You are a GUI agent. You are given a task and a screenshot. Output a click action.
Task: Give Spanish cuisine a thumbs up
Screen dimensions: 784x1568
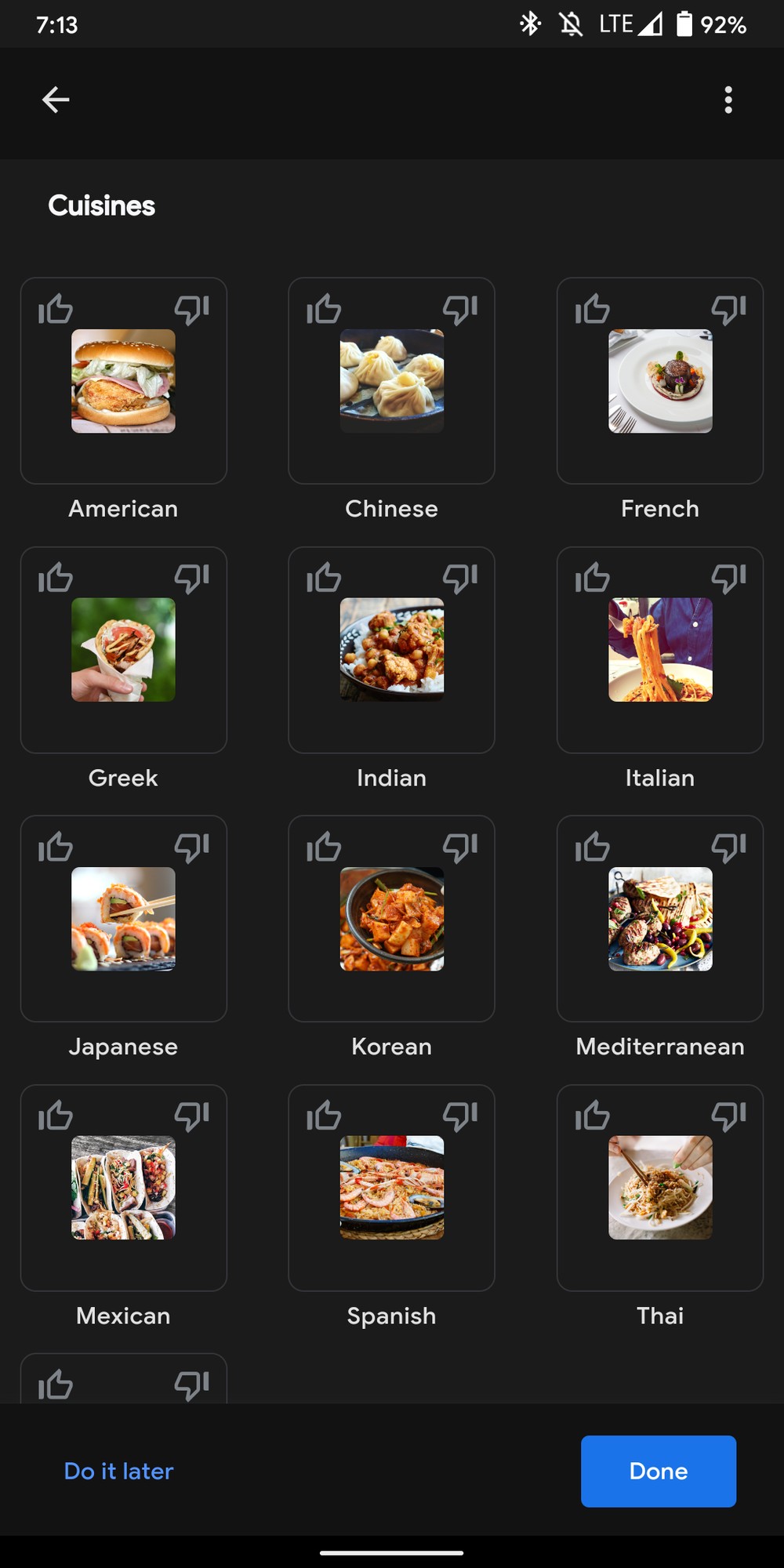tap(324, 1116)
